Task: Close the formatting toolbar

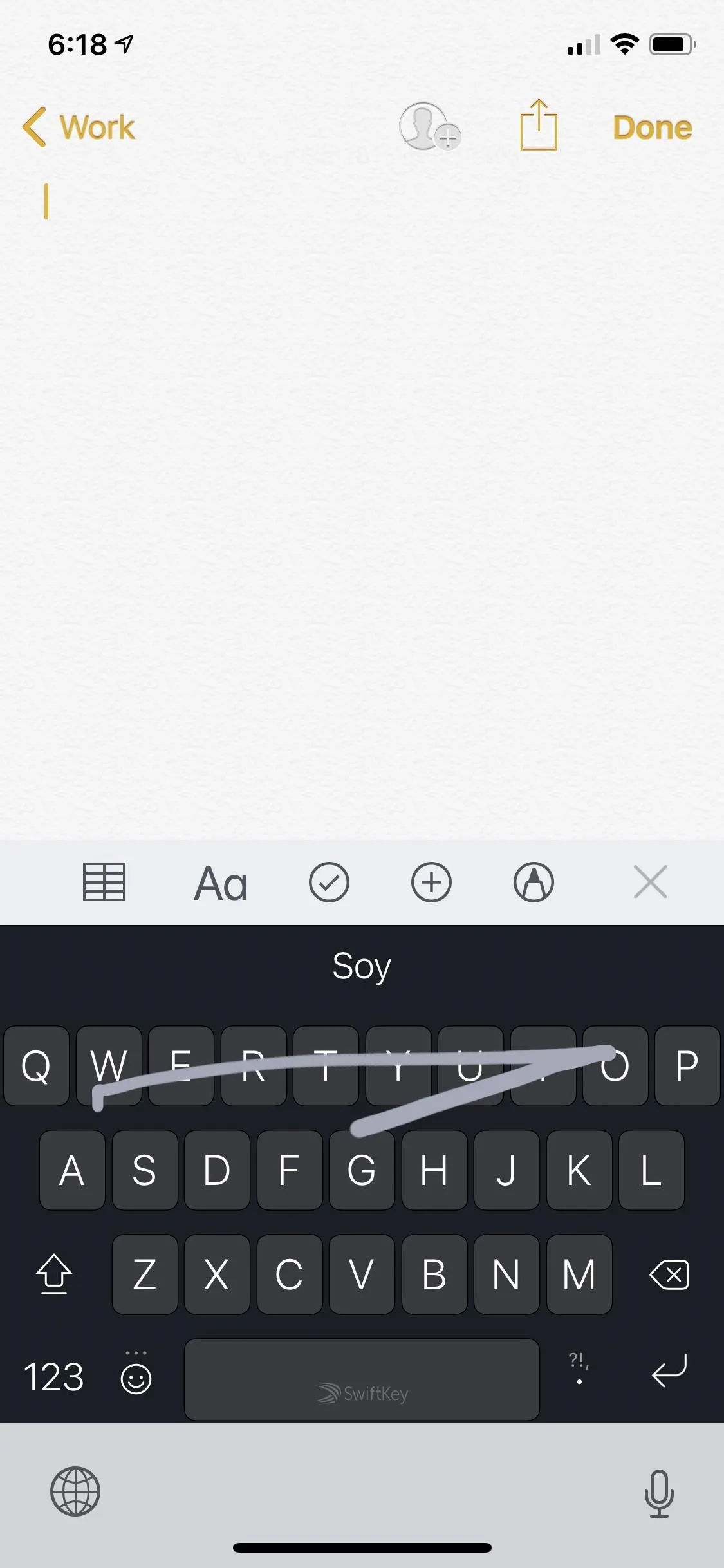Action: pyautogui.click(x=650, y=882)
